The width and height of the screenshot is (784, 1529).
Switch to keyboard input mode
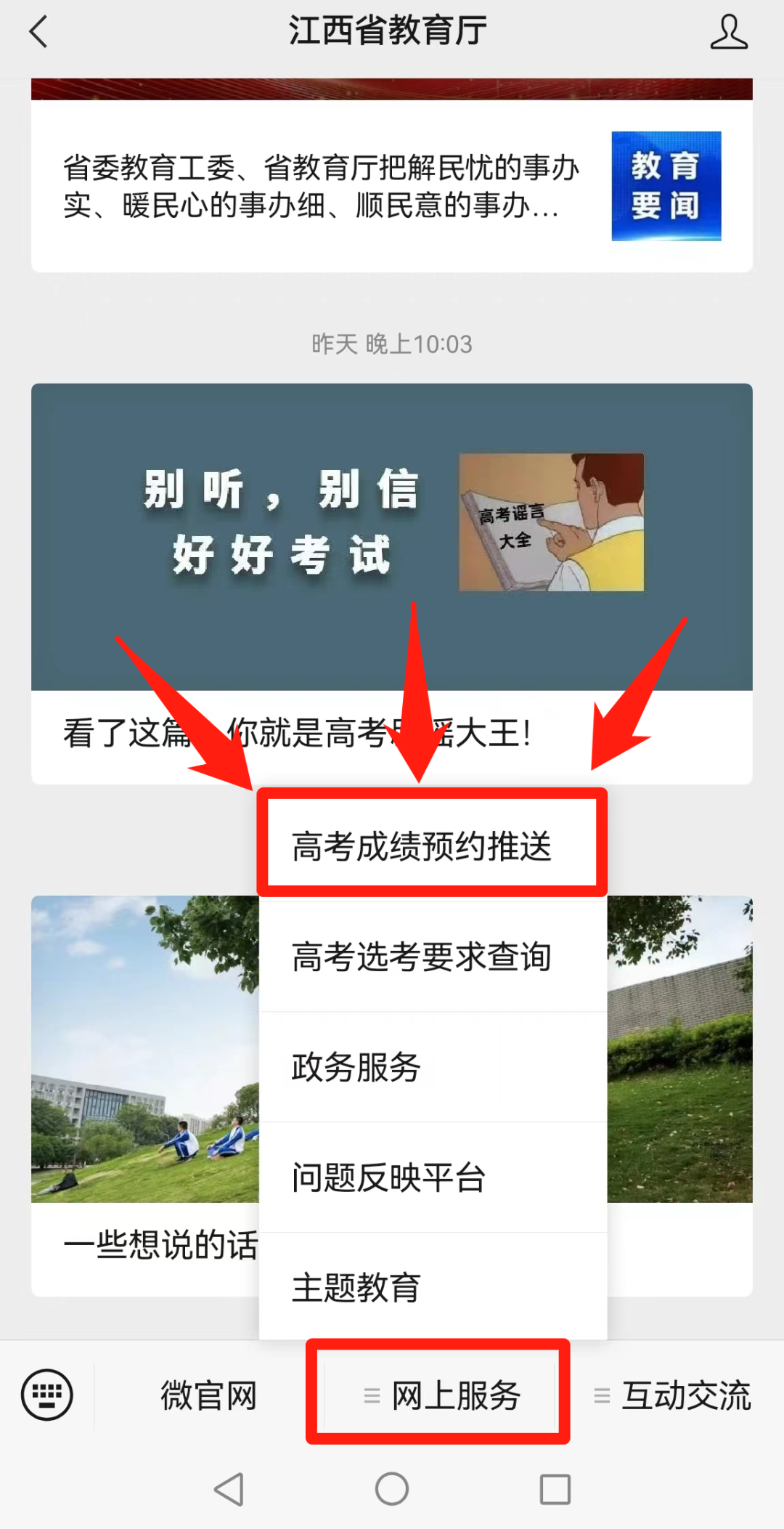click(47, 1395)
